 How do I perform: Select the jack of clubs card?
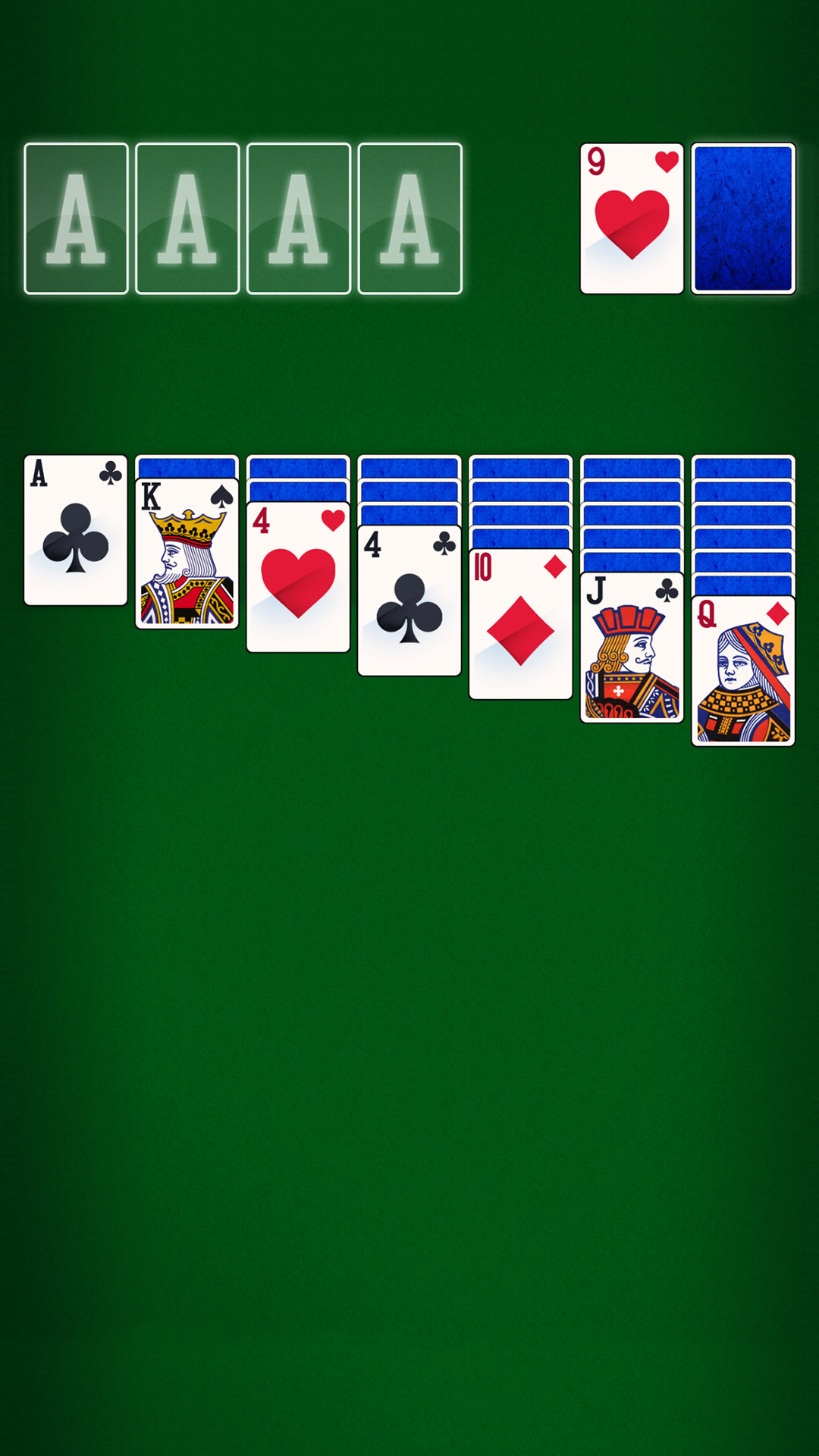(x=632, y=648)
